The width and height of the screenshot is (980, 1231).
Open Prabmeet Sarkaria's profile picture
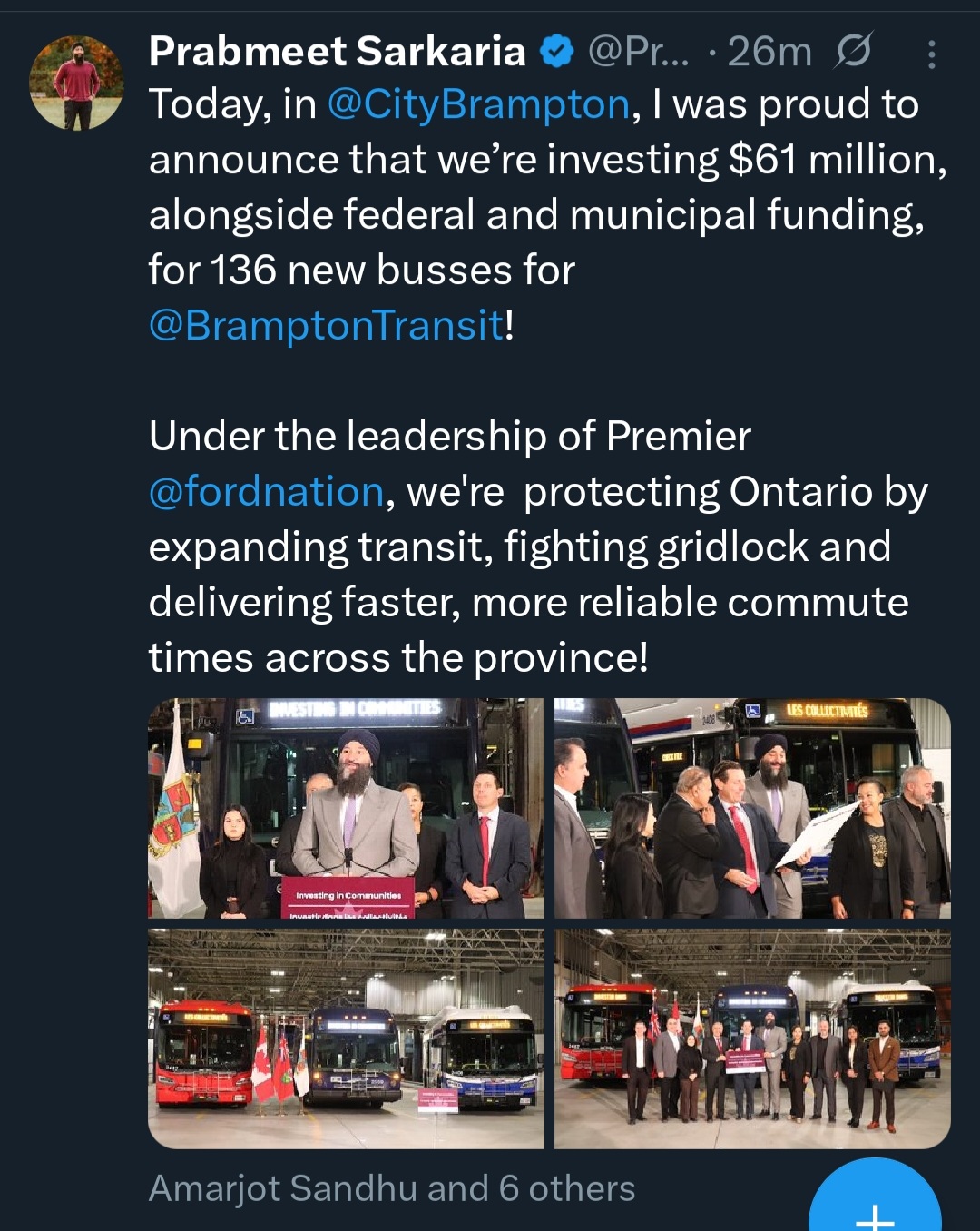click(x=76, y=84)
